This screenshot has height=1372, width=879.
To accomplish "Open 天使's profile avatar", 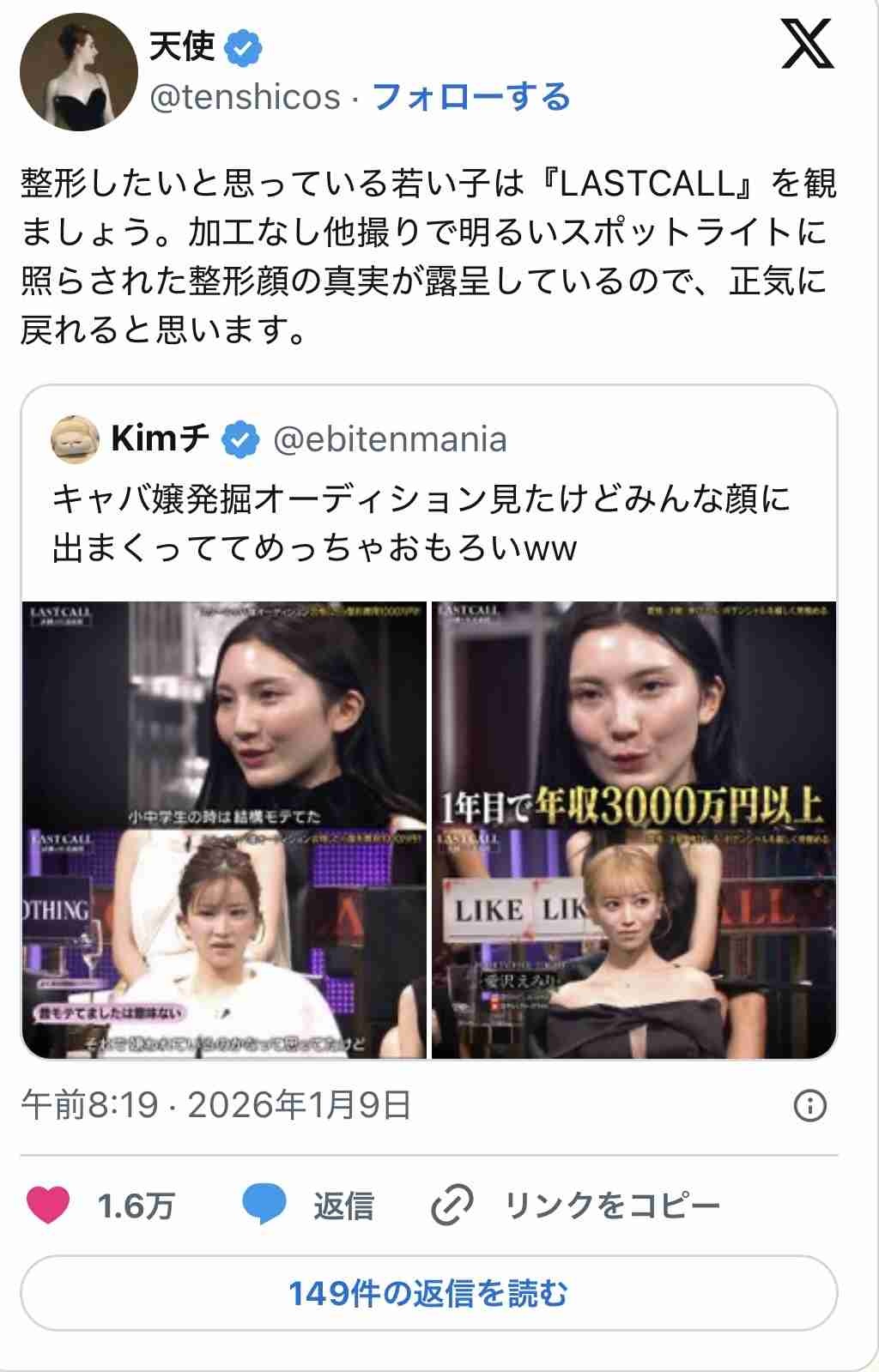I will click(79, 71).
